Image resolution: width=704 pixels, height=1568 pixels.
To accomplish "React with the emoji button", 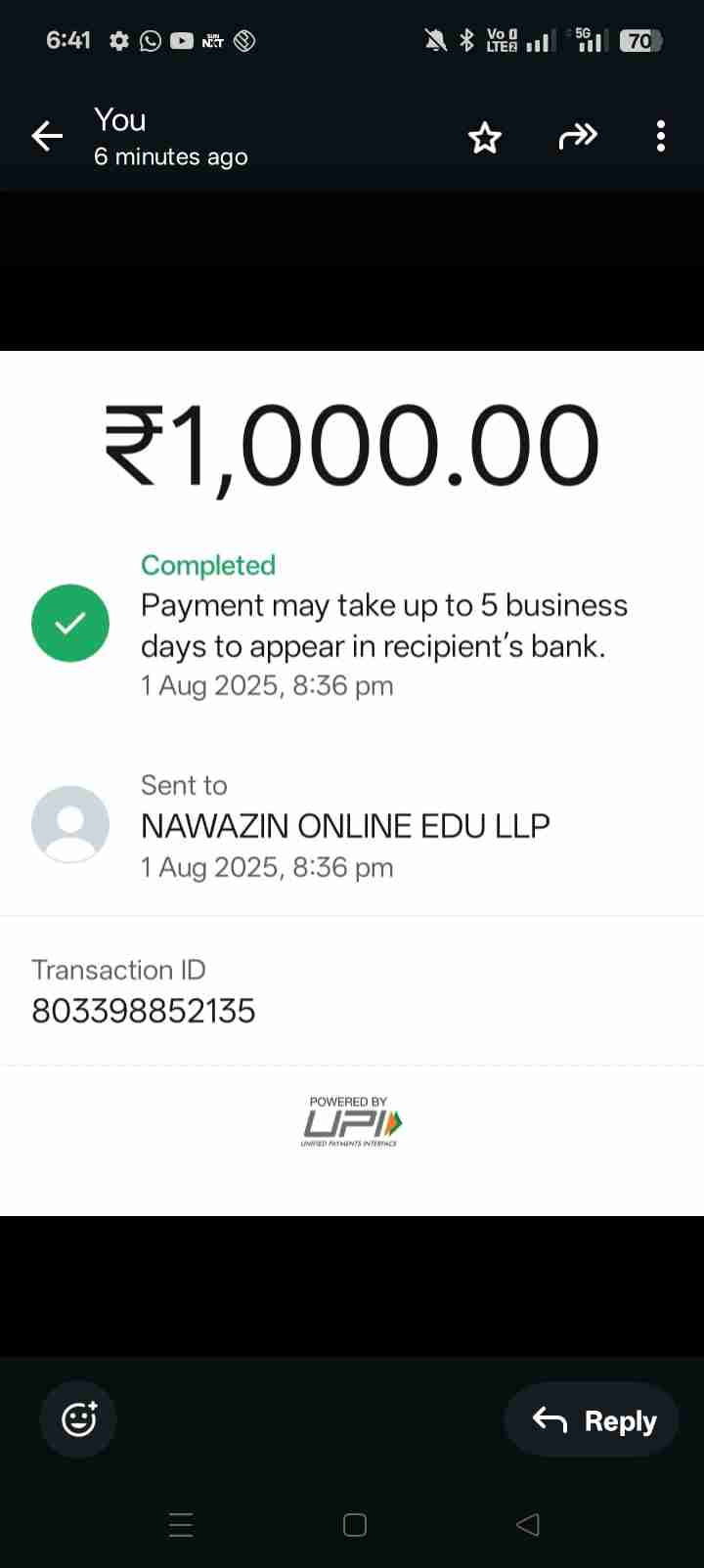I will (x=78, y=1418).
